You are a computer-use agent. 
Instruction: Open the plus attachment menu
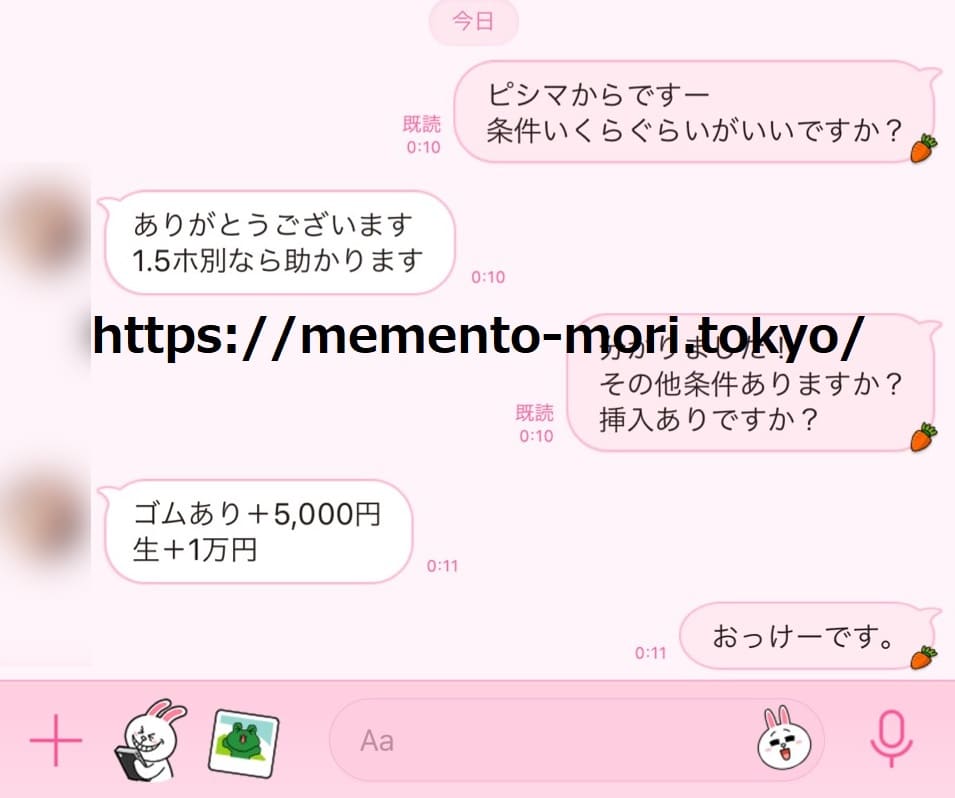pyautogui.click(x=56, y=741)
